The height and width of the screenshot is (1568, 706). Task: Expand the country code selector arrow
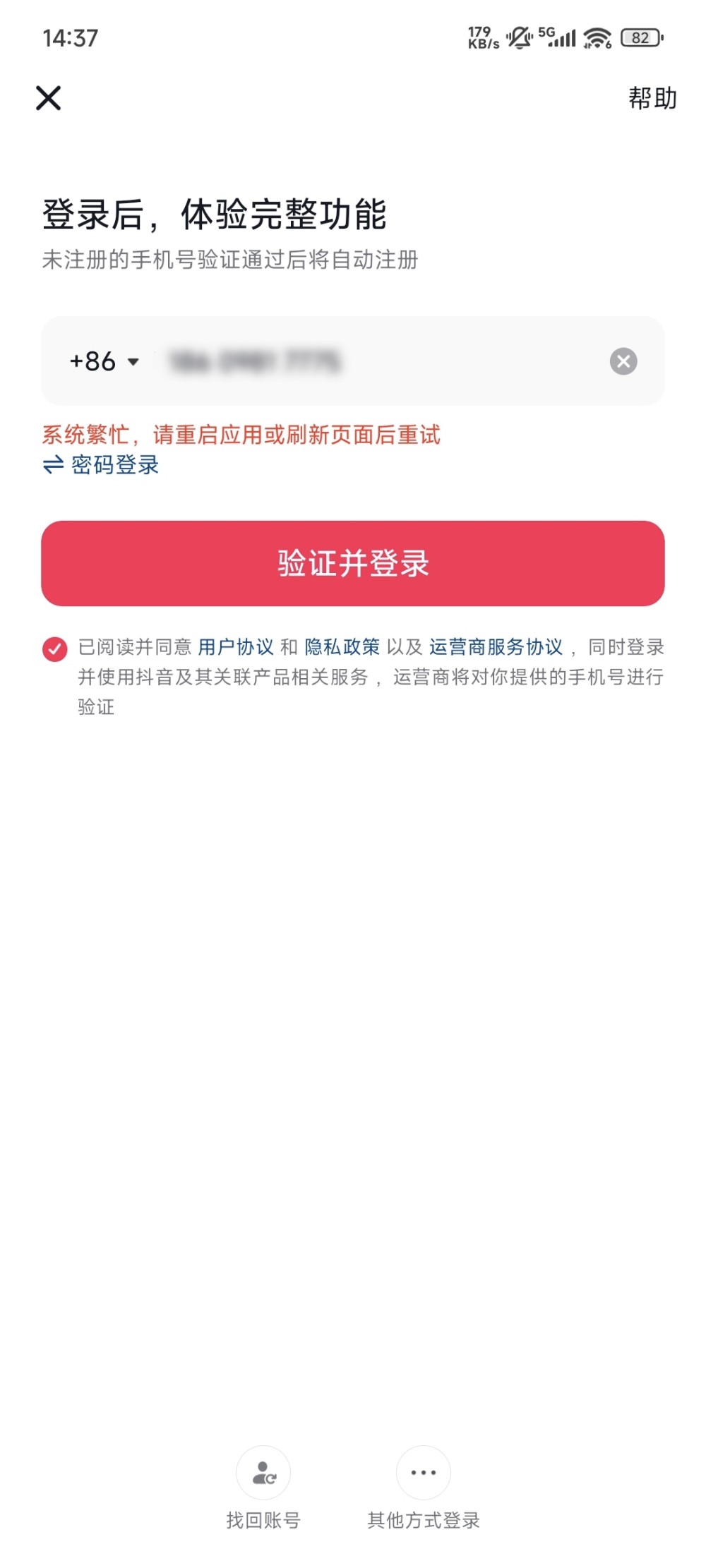pos(134,363)
